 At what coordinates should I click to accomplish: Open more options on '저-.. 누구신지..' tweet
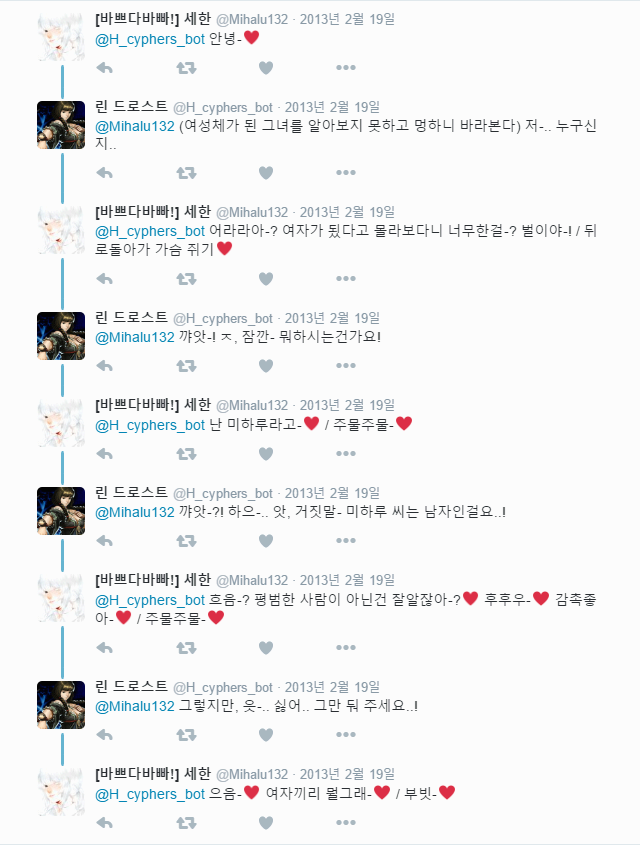345,172
